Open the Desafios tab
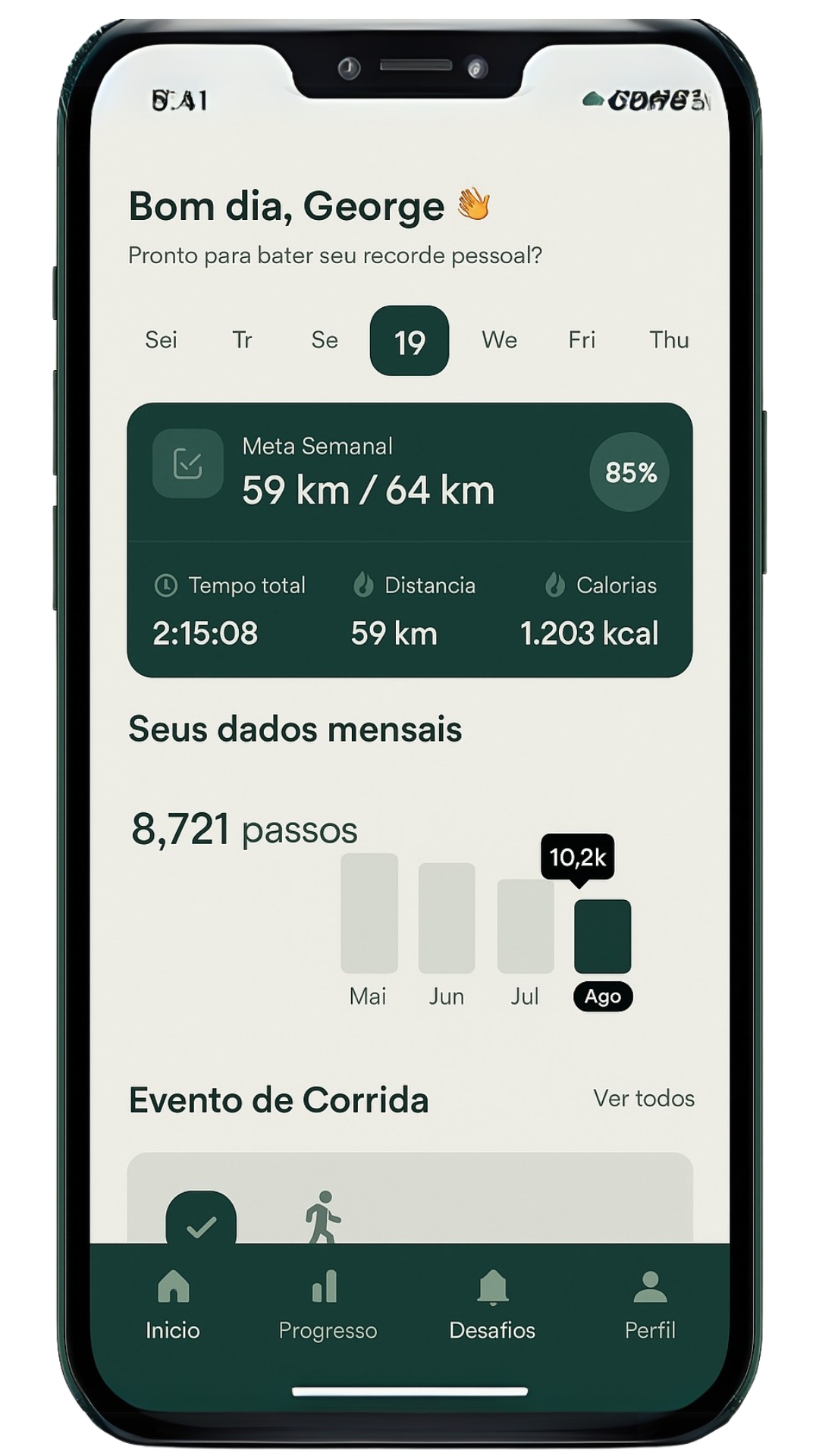 [492, 1306]
